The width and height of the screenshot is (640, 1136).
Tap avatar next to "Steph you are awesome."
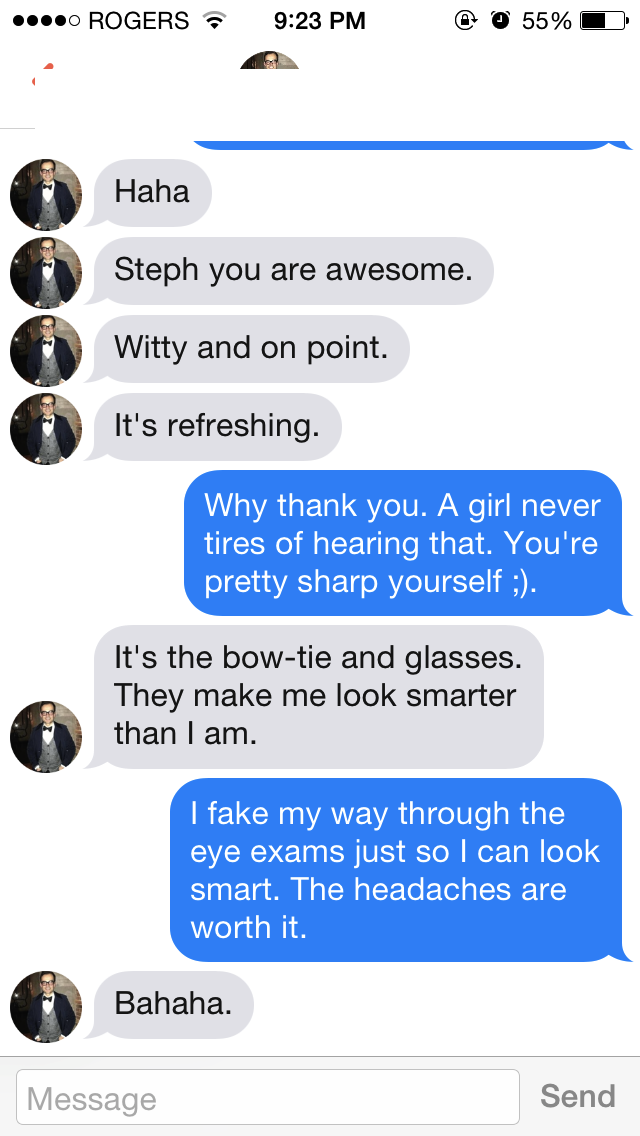coord(46,272)
